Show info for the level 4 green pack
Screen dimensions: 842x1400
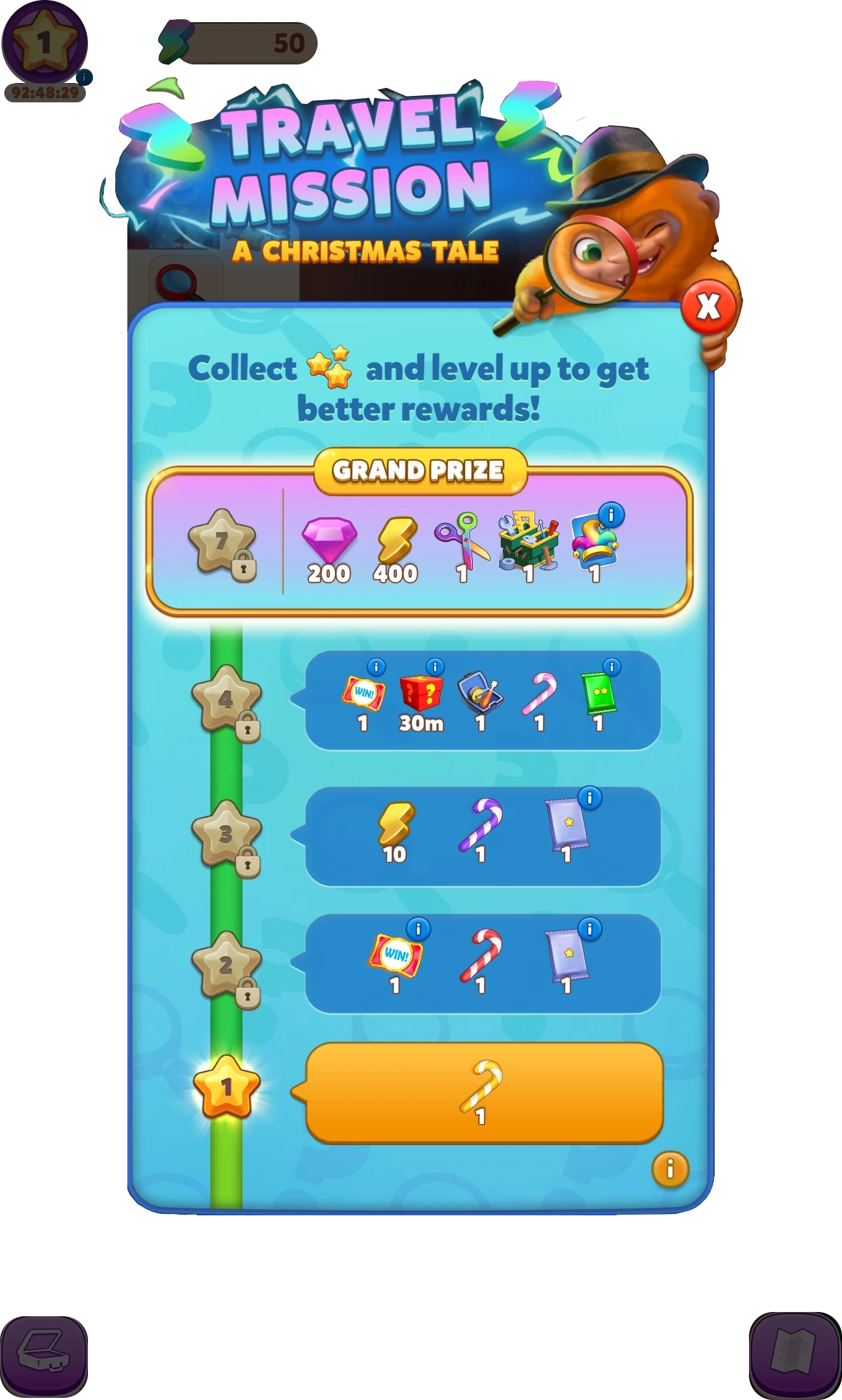(611, 667)
